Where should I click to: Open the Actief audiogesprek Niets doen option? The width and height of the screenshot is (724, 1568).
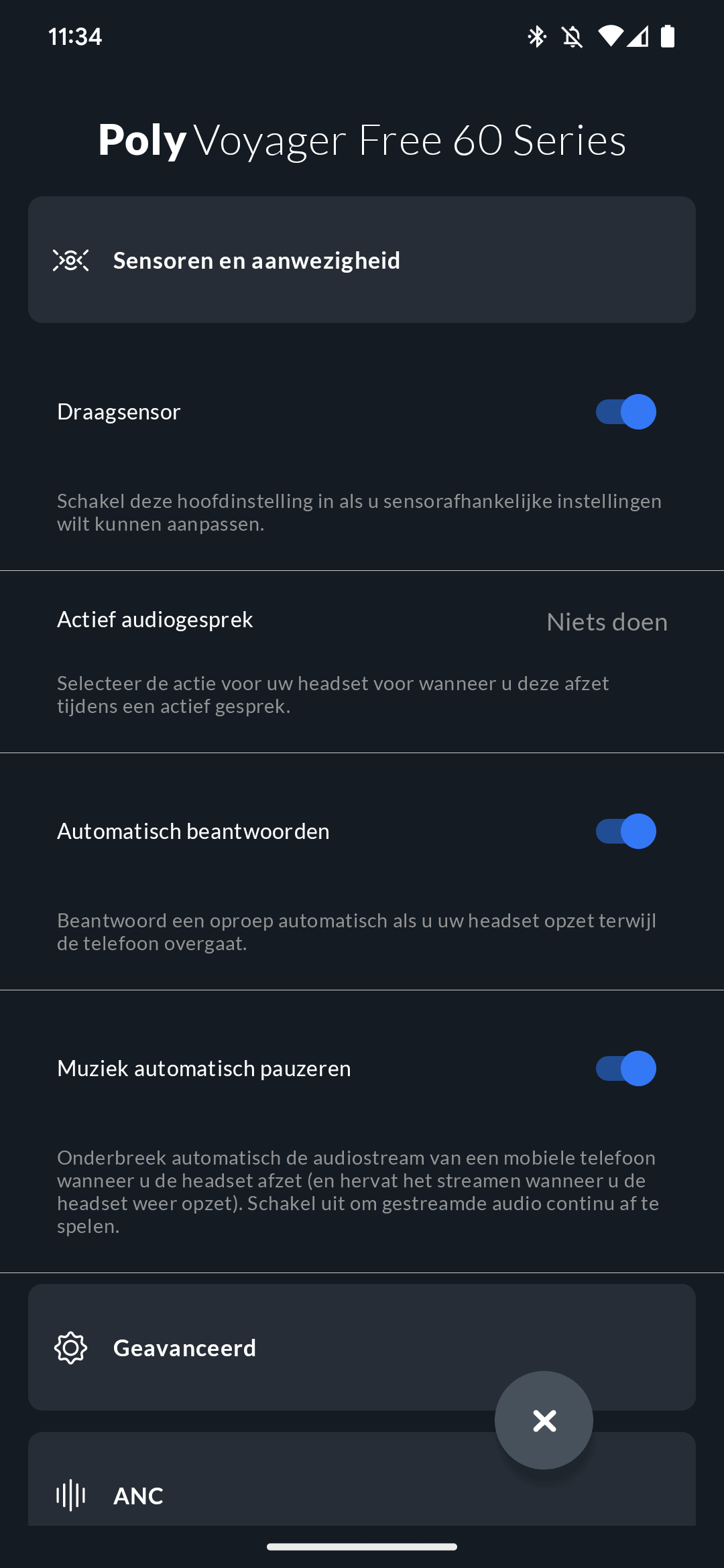(x=607, y=622)
